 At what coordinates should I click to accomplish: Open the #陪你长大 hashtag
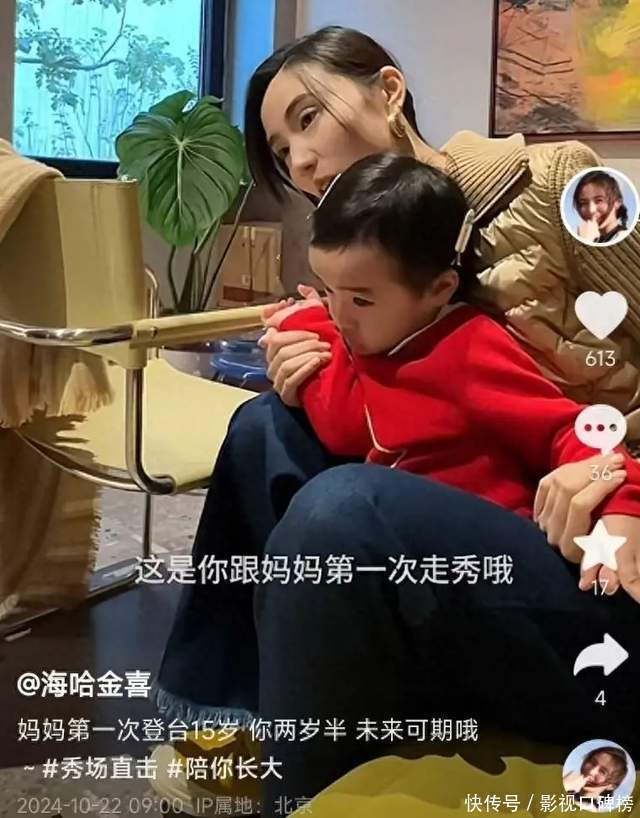pyautogui.click(x=209, y=769)
